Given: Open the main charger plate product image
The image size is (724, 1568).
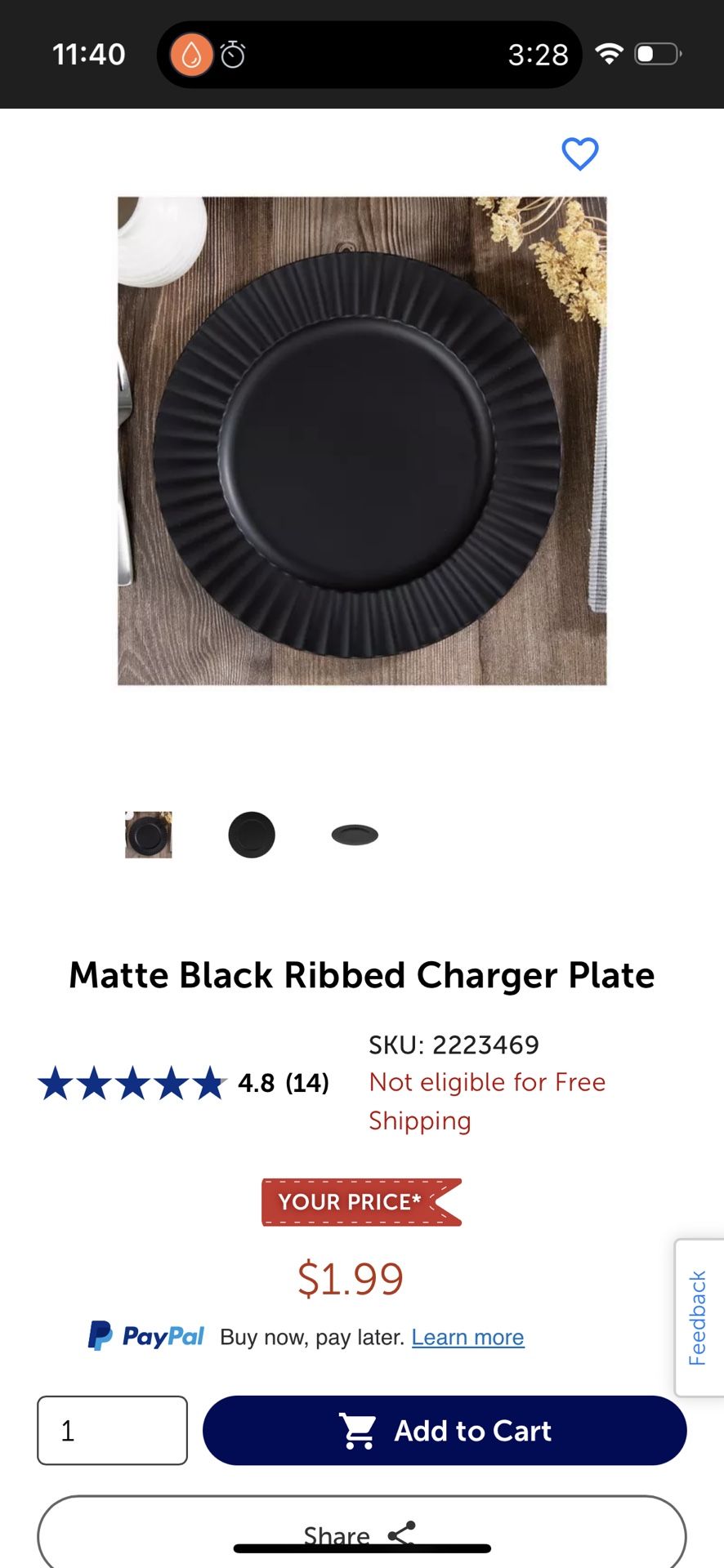Looking at the screenshot, I should click(362, 440).
